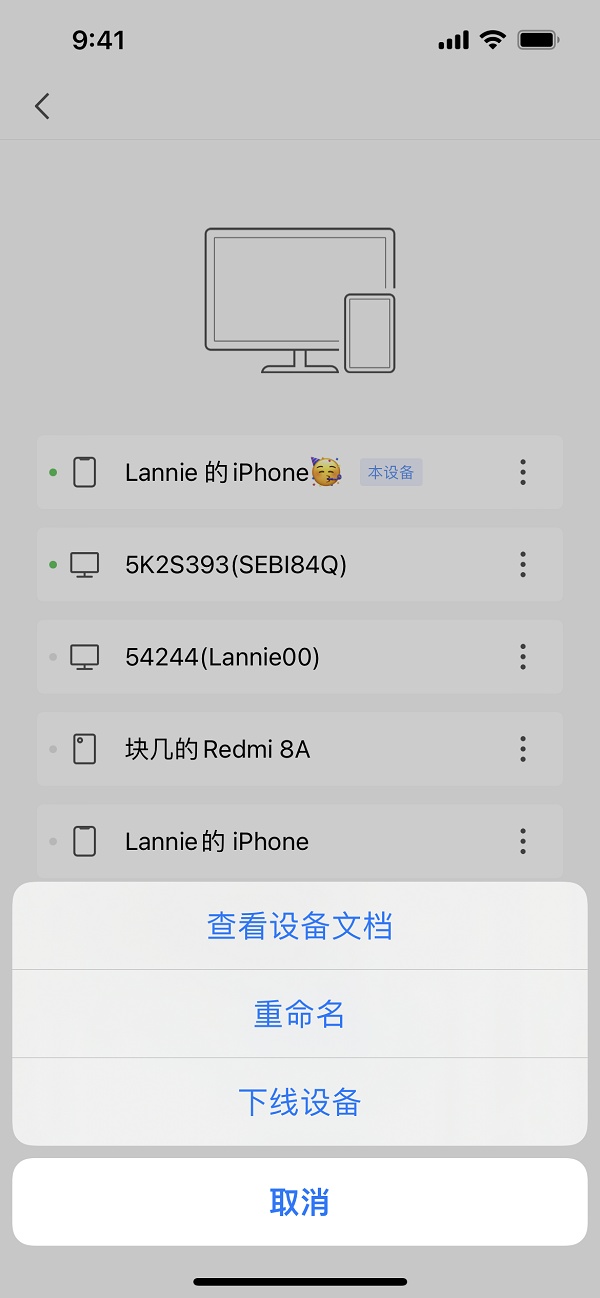Choose 重命名 to rename the device
Viewport: 600px width, 1298px height.
click(299, 1014)
